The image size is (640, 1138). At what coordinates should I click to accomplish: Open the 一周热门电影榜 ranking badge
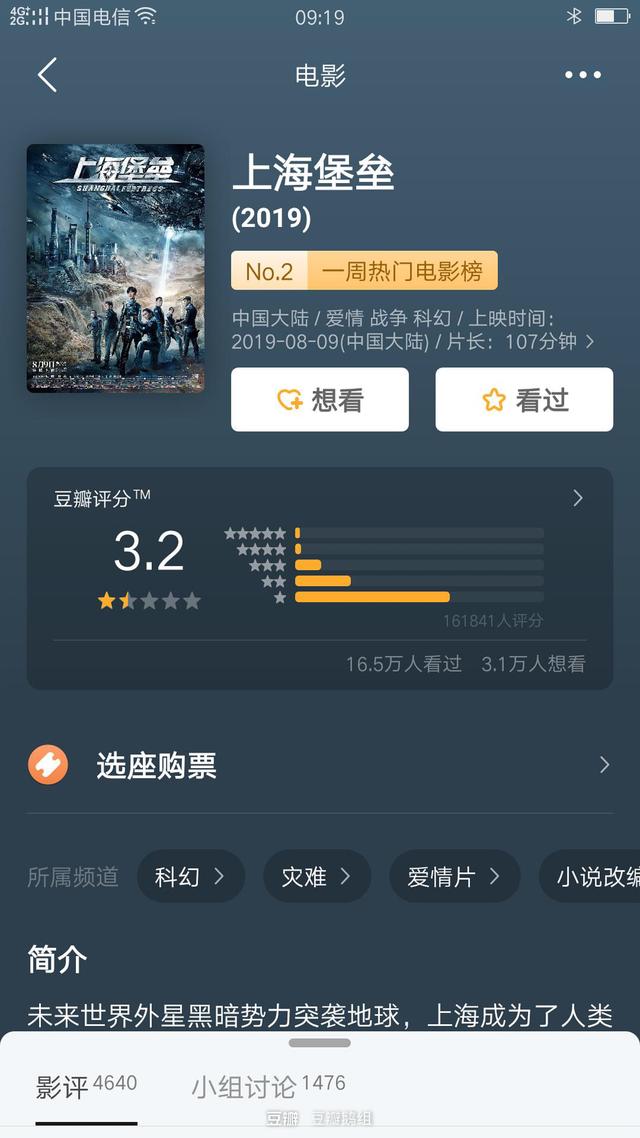[x=364, y=271]
